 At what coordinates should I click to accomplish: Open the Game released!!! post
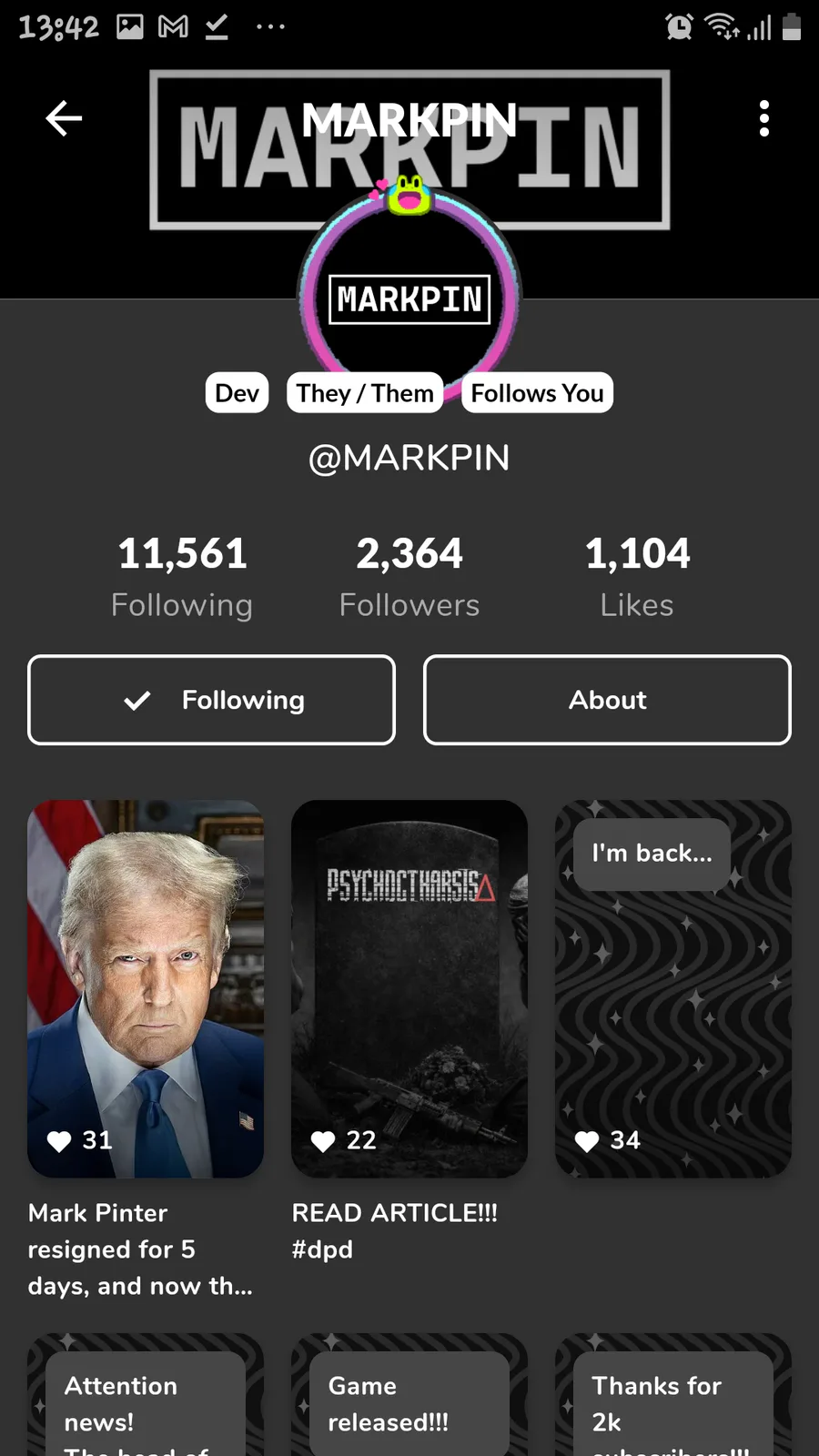[409, 1401]
